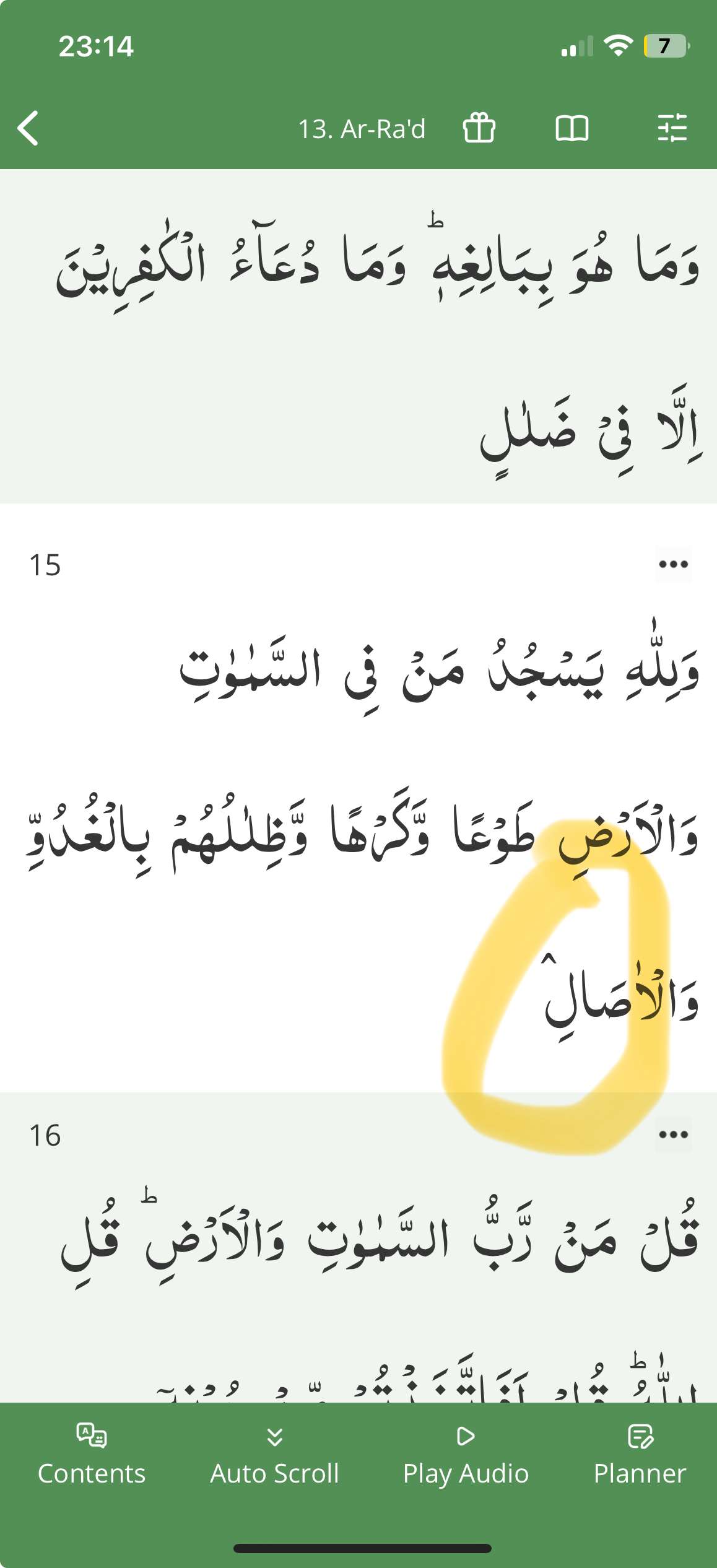Go back using the top-left arrow

pos(28,128)
